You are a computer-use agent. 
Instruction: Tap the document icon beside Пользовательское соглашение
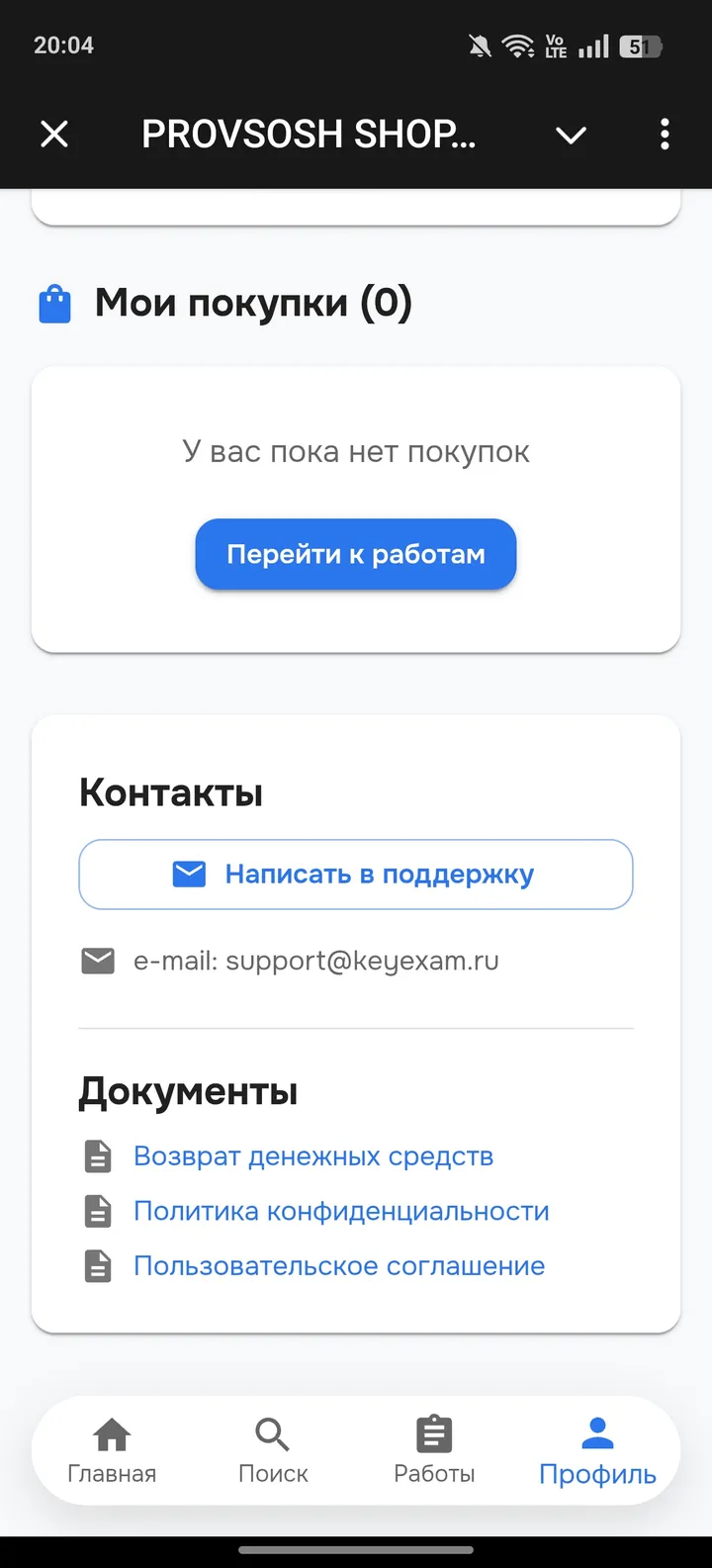coord(97,1265)
